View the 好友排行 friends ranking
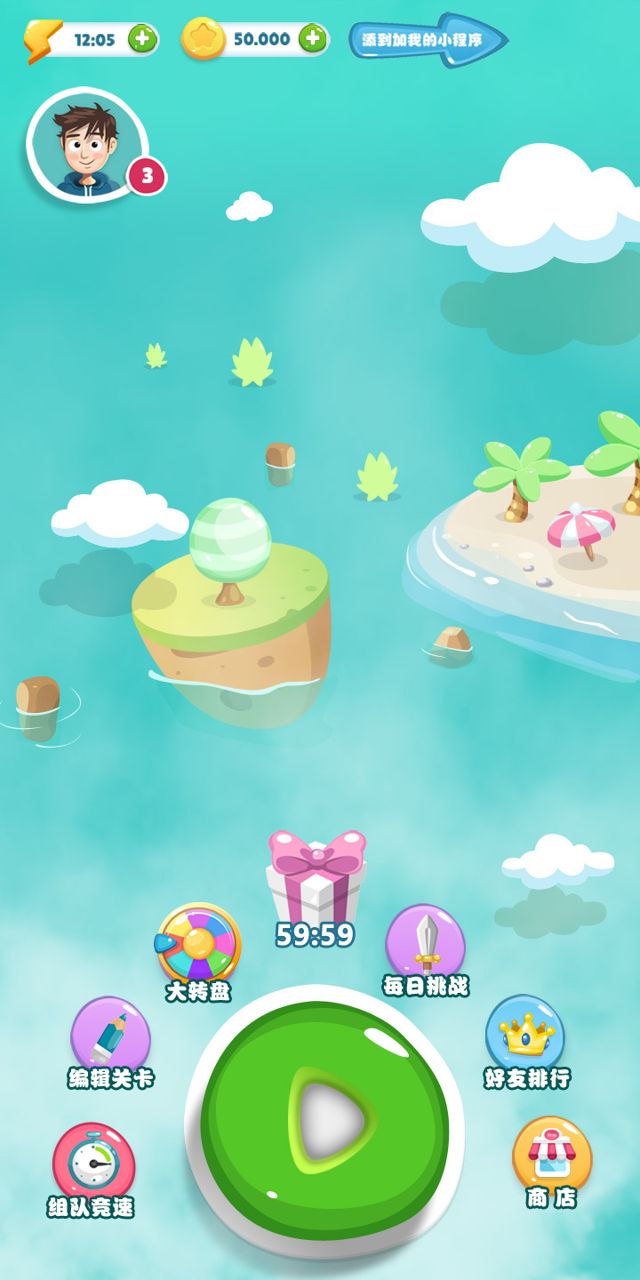Viewport: 640px width, 1280px height. (526, 1034)
